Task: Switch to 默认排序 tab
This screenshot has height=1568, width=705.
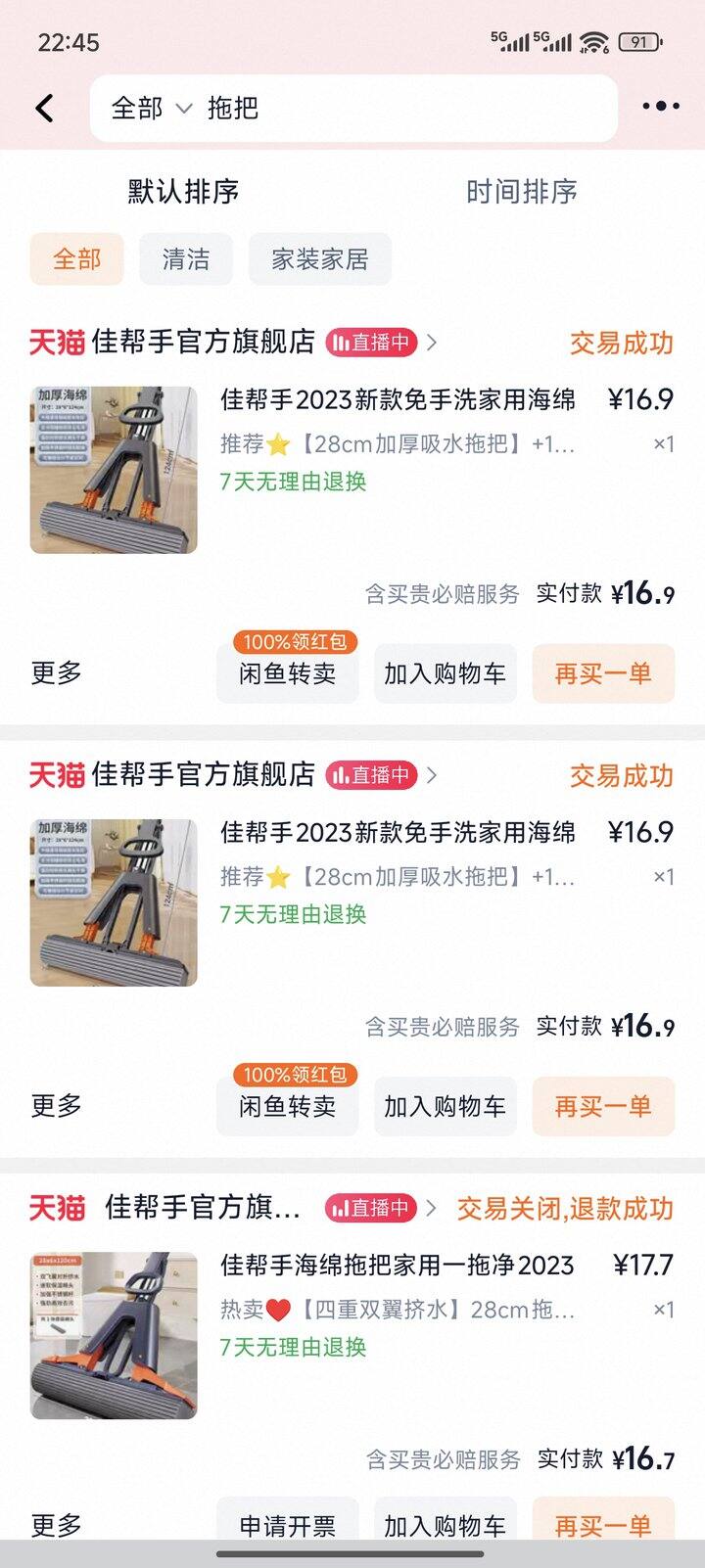Action: click(184, 192)
